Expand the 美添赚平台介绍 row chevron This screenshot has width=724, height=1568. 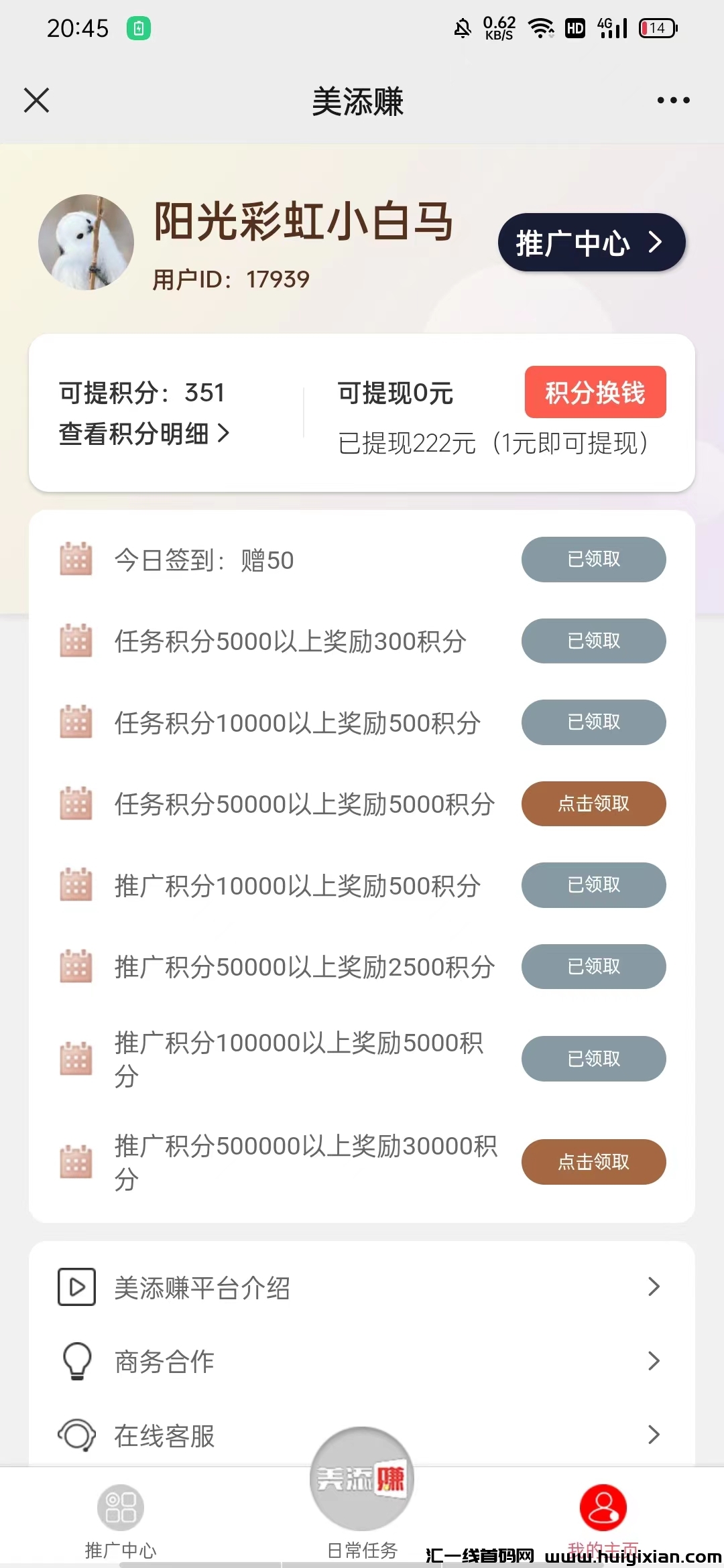click(653, 1287)
